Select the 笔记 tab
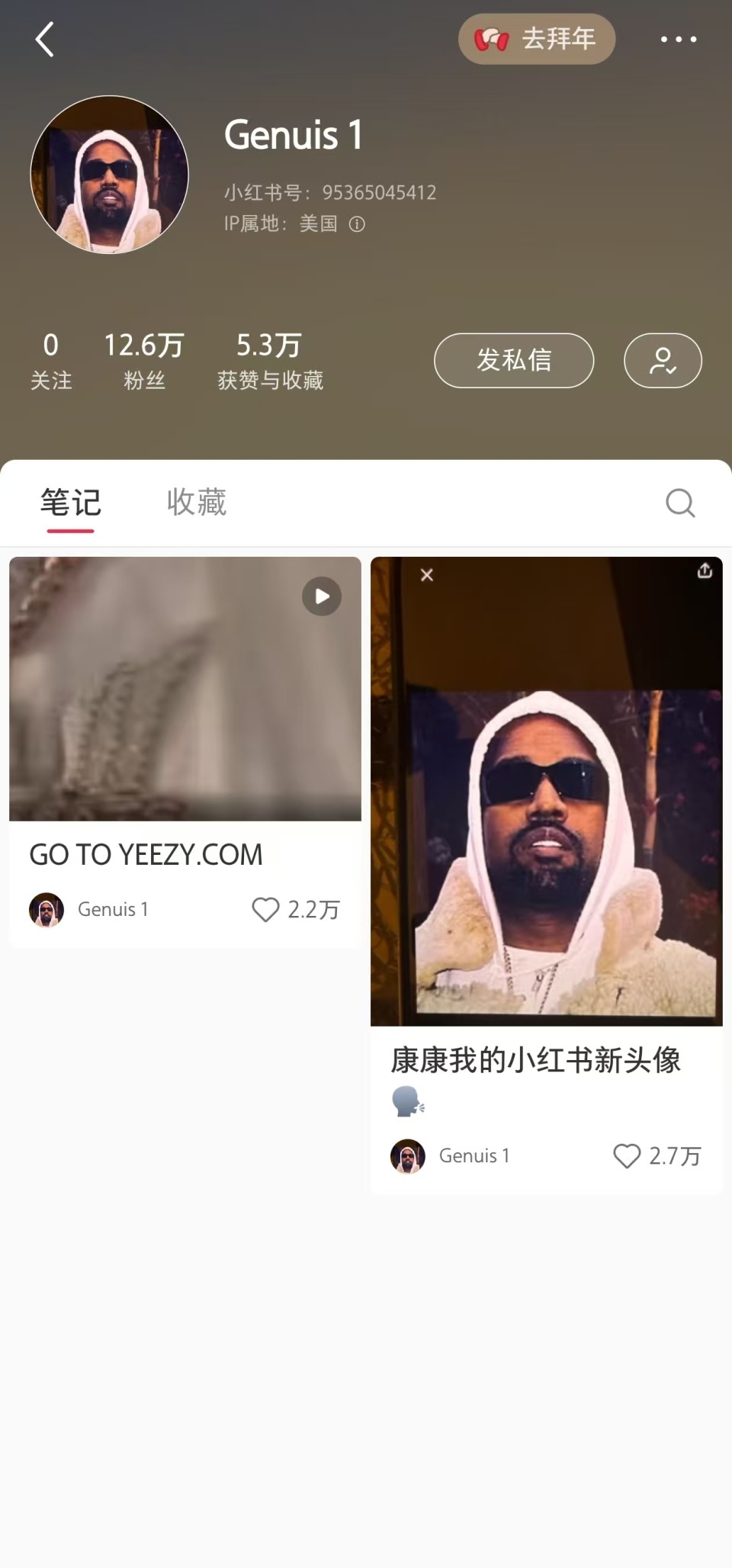This screenshot has height=1568, width=732. point(70,502)
